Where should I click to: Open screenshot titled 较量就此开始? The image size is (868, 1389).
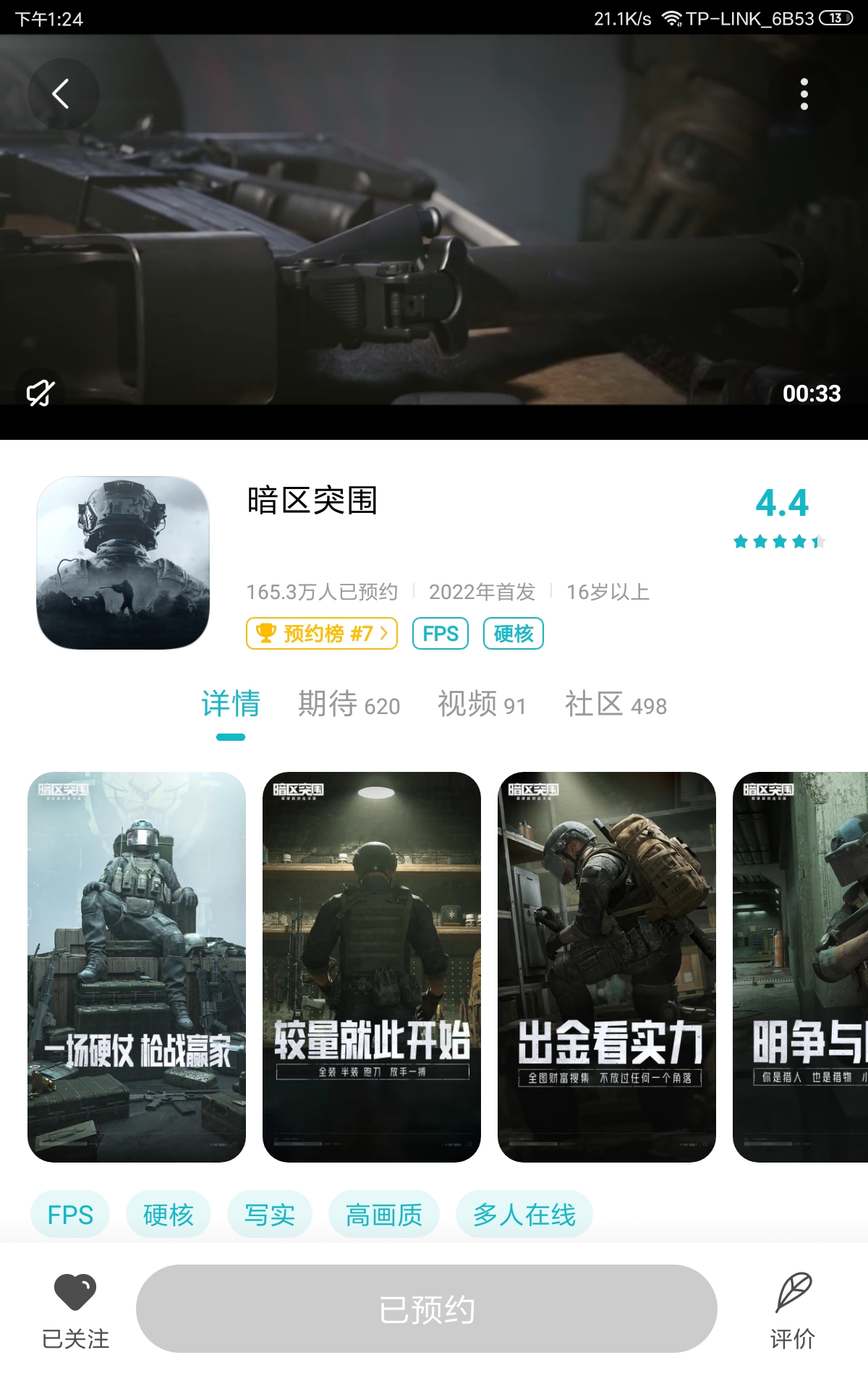click(x=372, y=967)
